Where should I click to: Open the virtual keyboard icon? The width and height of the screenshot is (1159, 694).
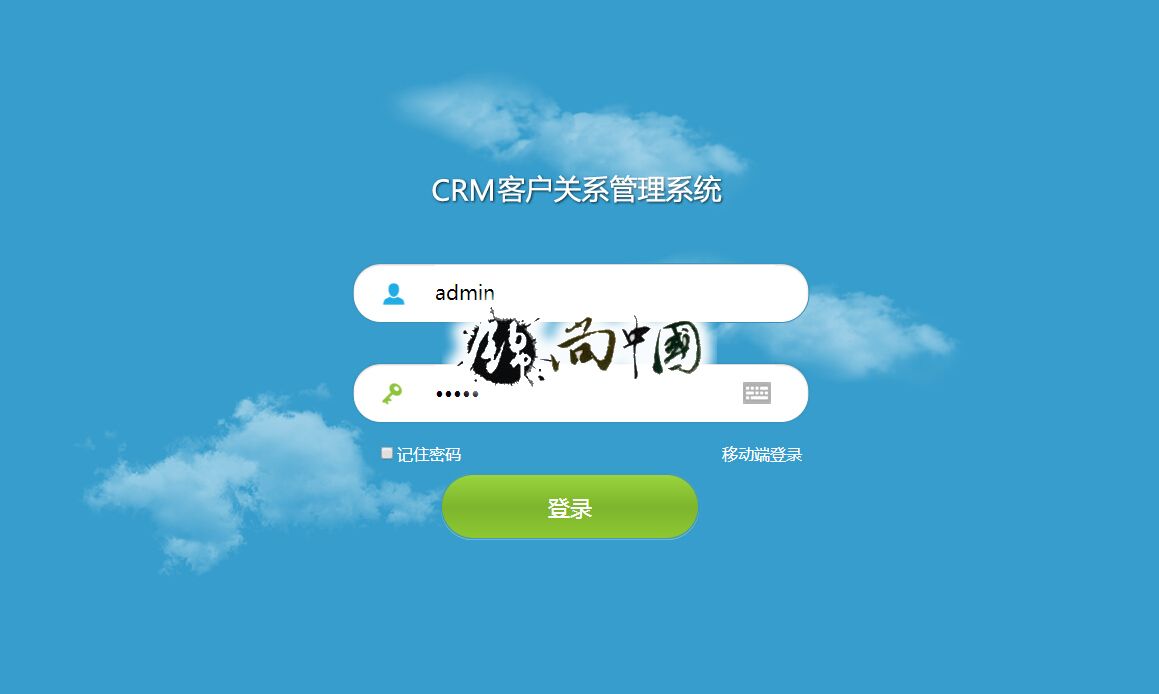[x=757, y=393]
